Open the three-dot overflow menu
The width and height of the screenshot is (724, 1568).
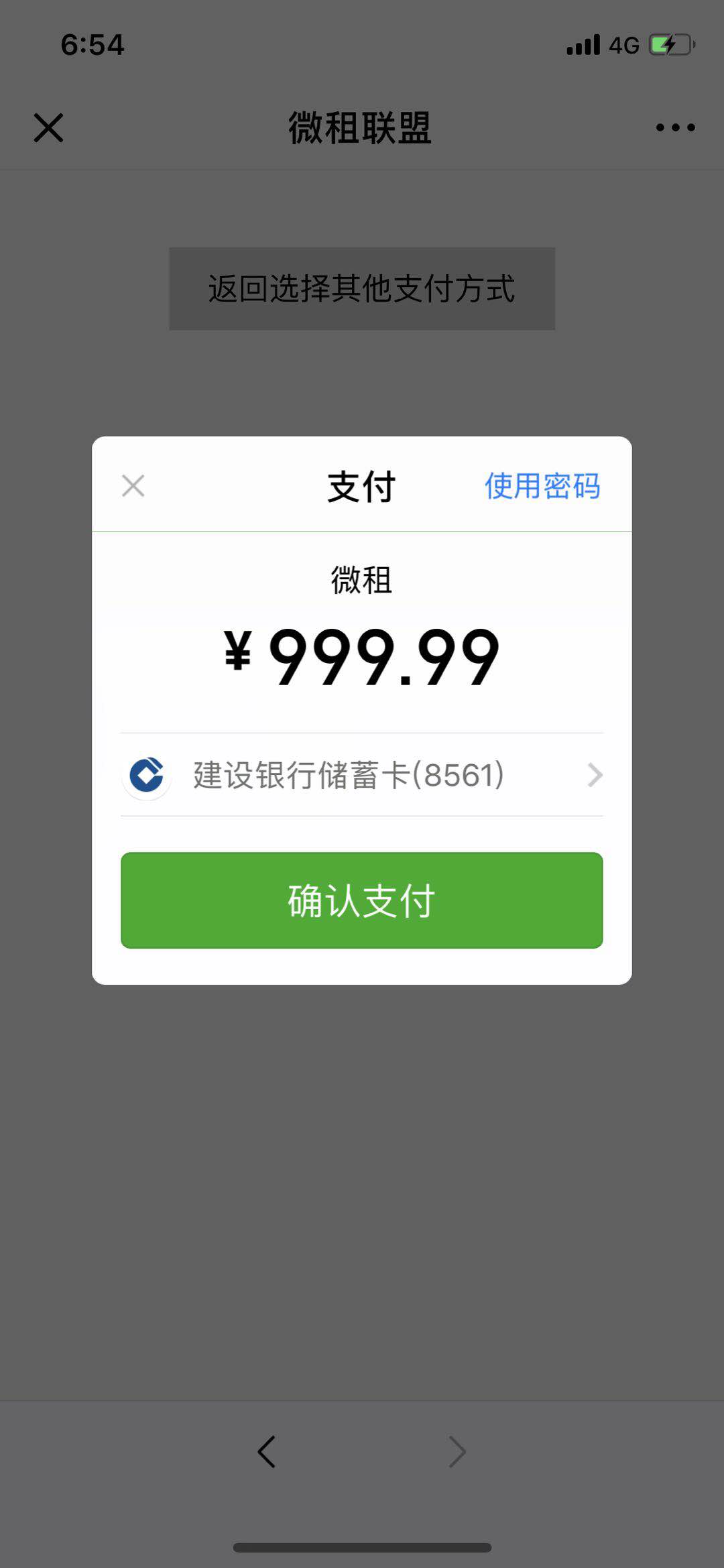[675, 127]
